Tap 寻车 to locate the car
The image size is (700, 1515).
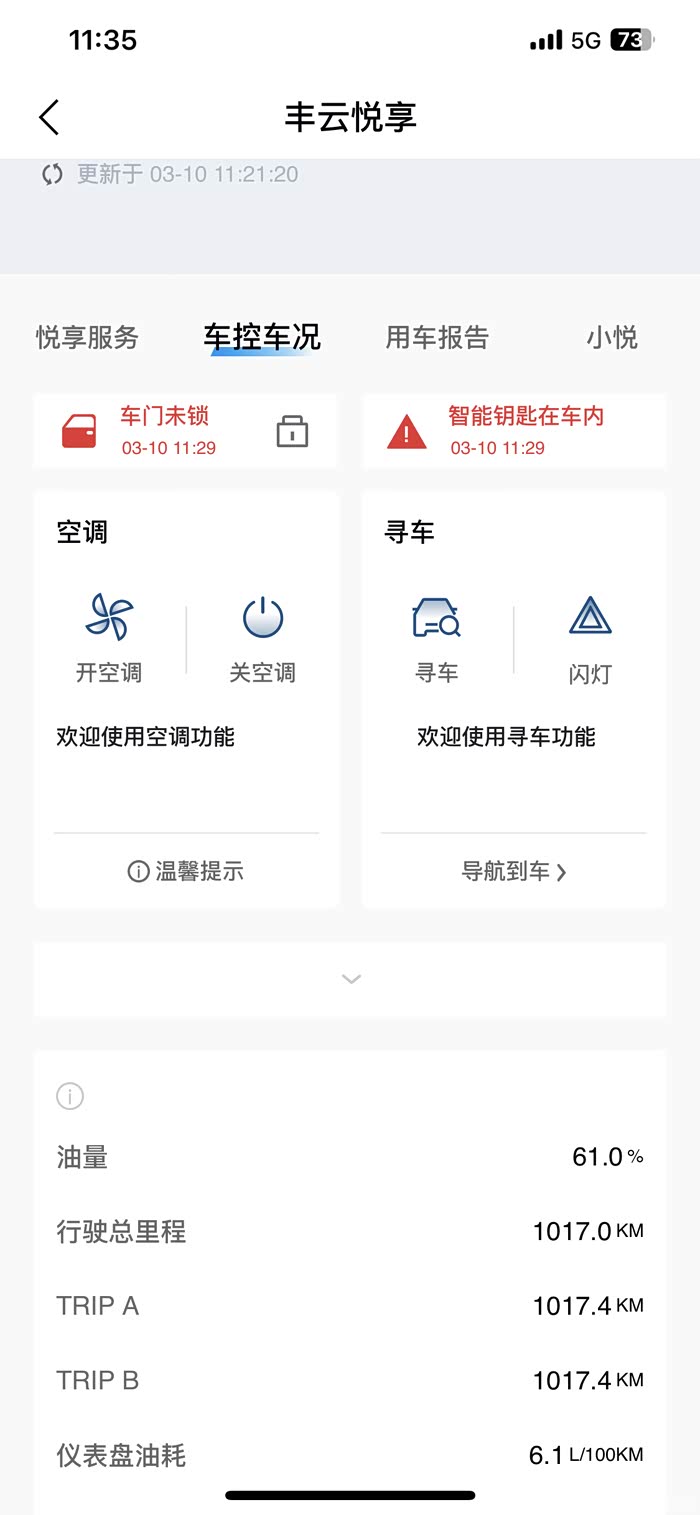point(436,638)
